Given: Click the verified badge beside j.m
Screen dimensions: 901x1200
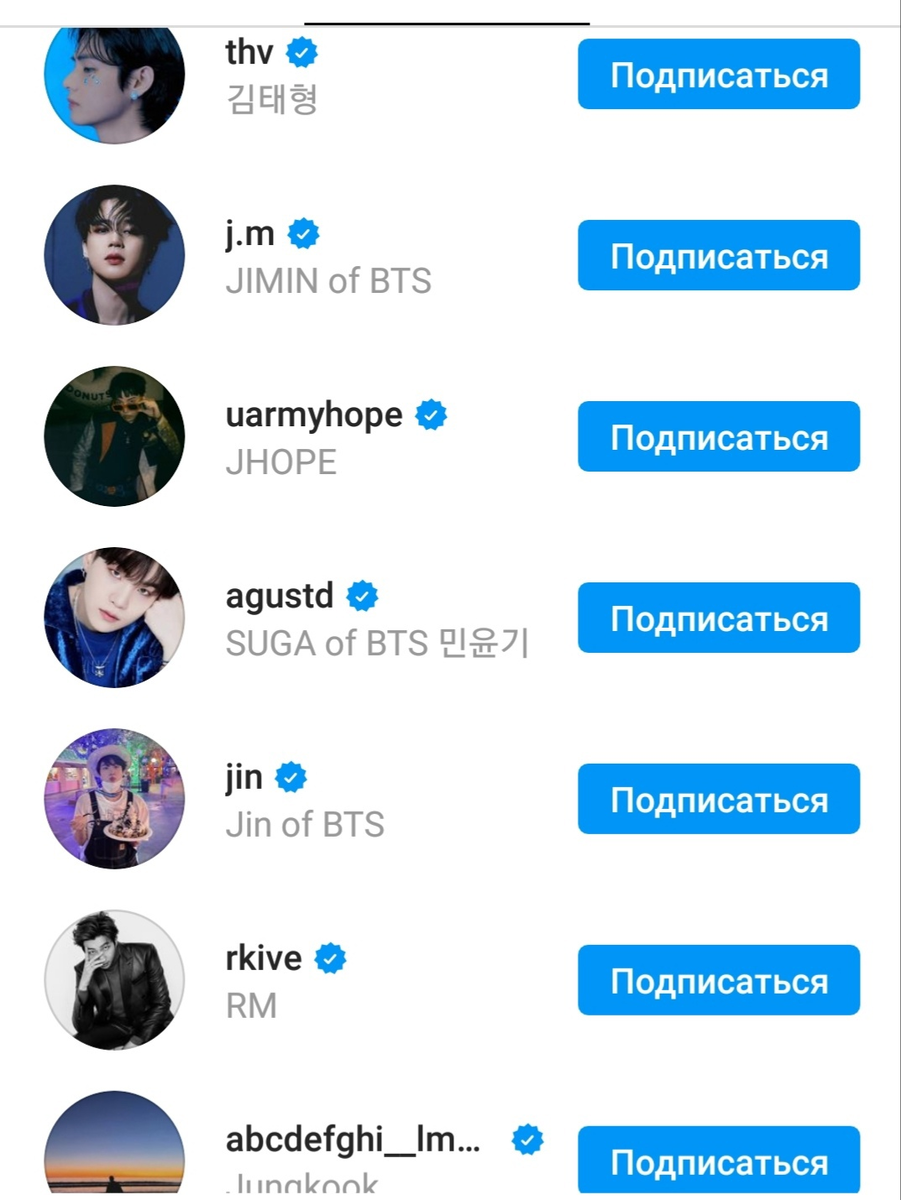Looking at the screenshot, I should [x=303, y=232].
